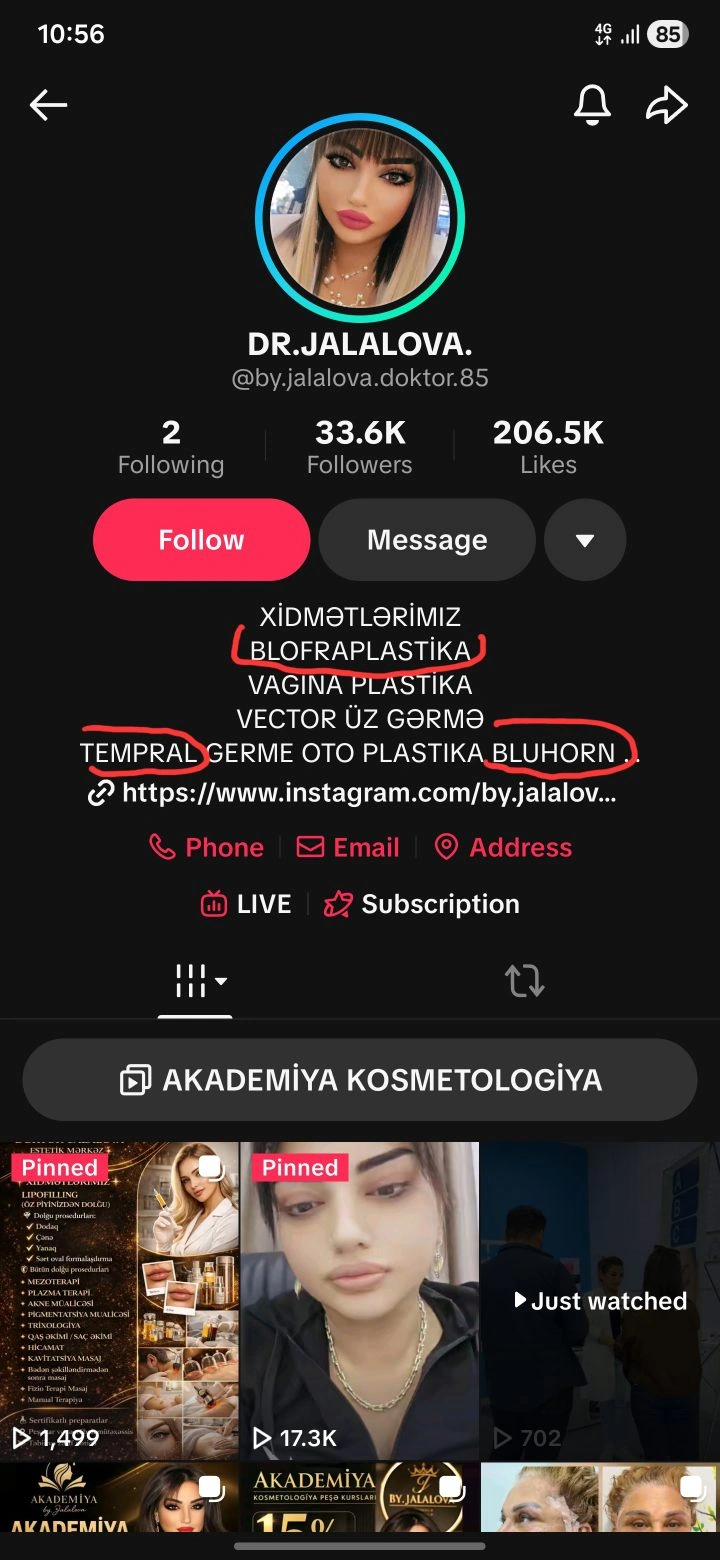This screenshot has height=1560, width=720.
Task: View the 33.6K Followers list
Action: (359, 447)
